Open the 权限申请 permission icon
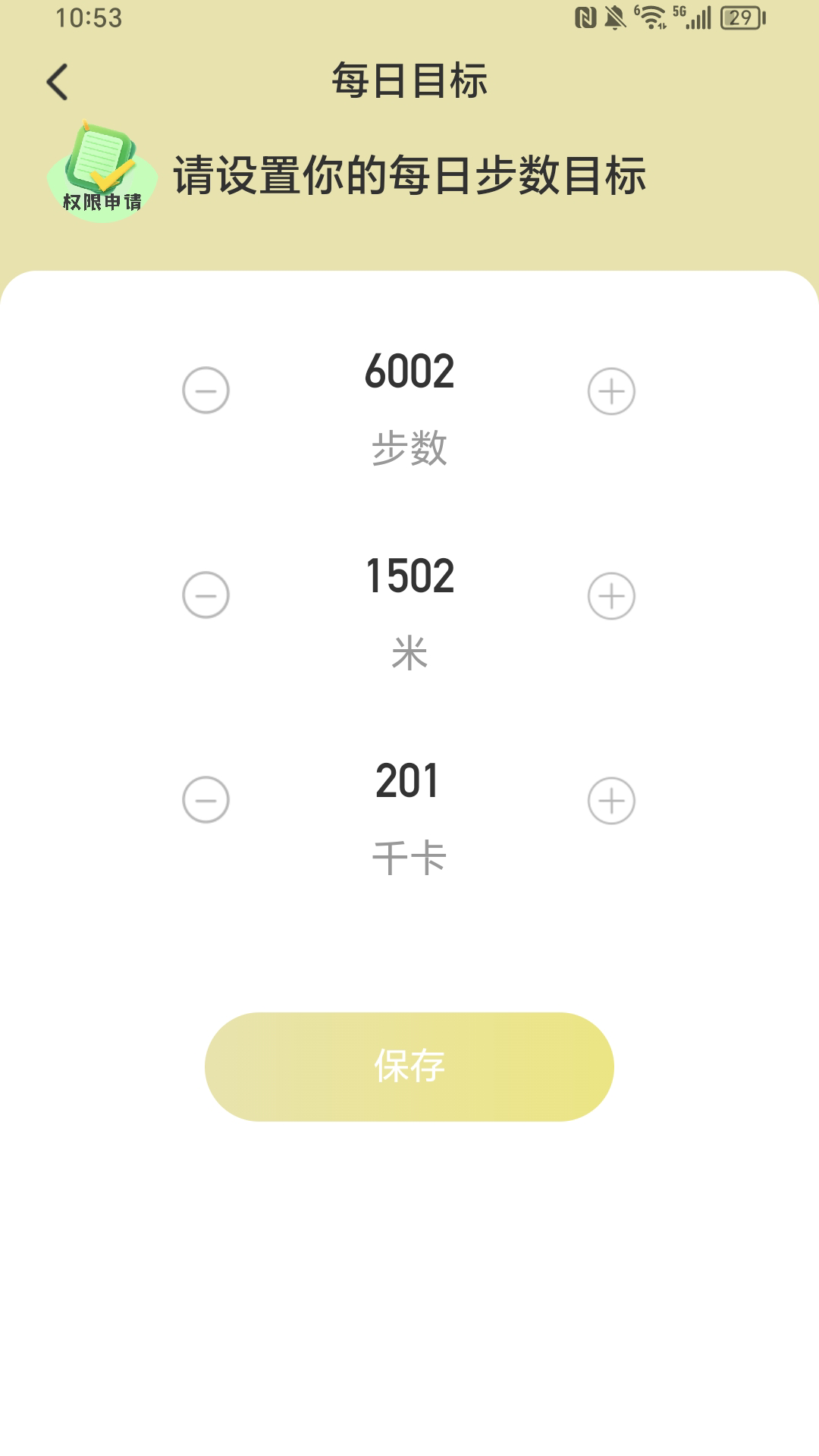This screenshot has width=819, height=1456. [102, 172]
